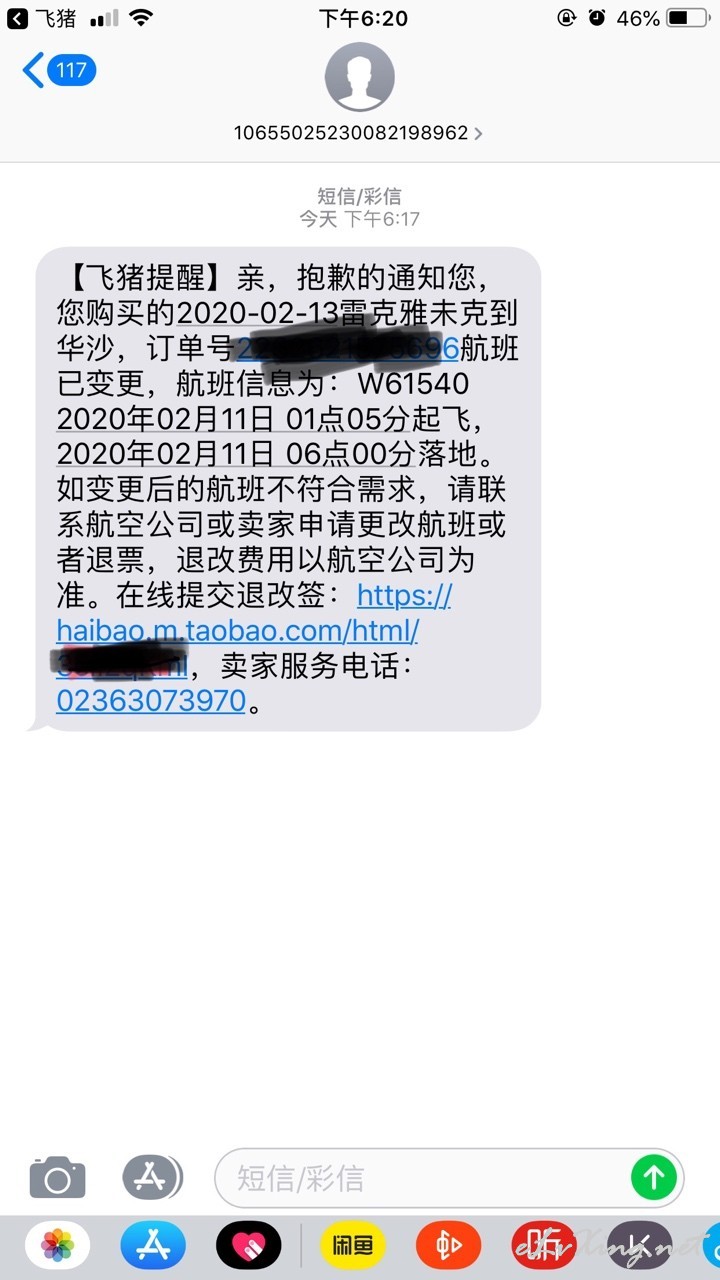Open Photos in the app strip
This screenshot has width=720, height=1280.
tap(57, 1246)
